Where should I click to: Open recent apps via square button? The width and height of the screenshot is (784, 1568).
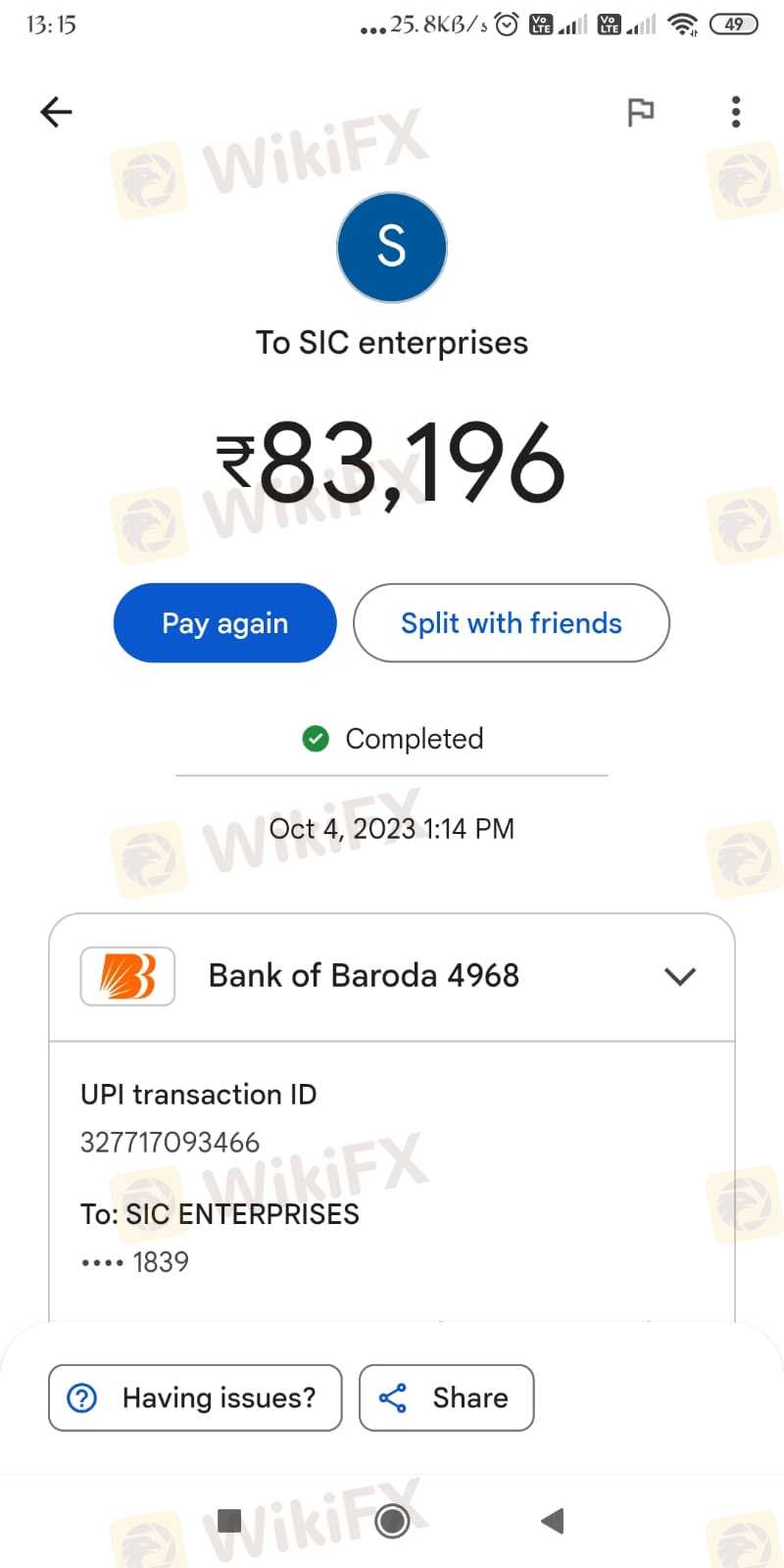pyautogui.click(x=229, y=1521)
